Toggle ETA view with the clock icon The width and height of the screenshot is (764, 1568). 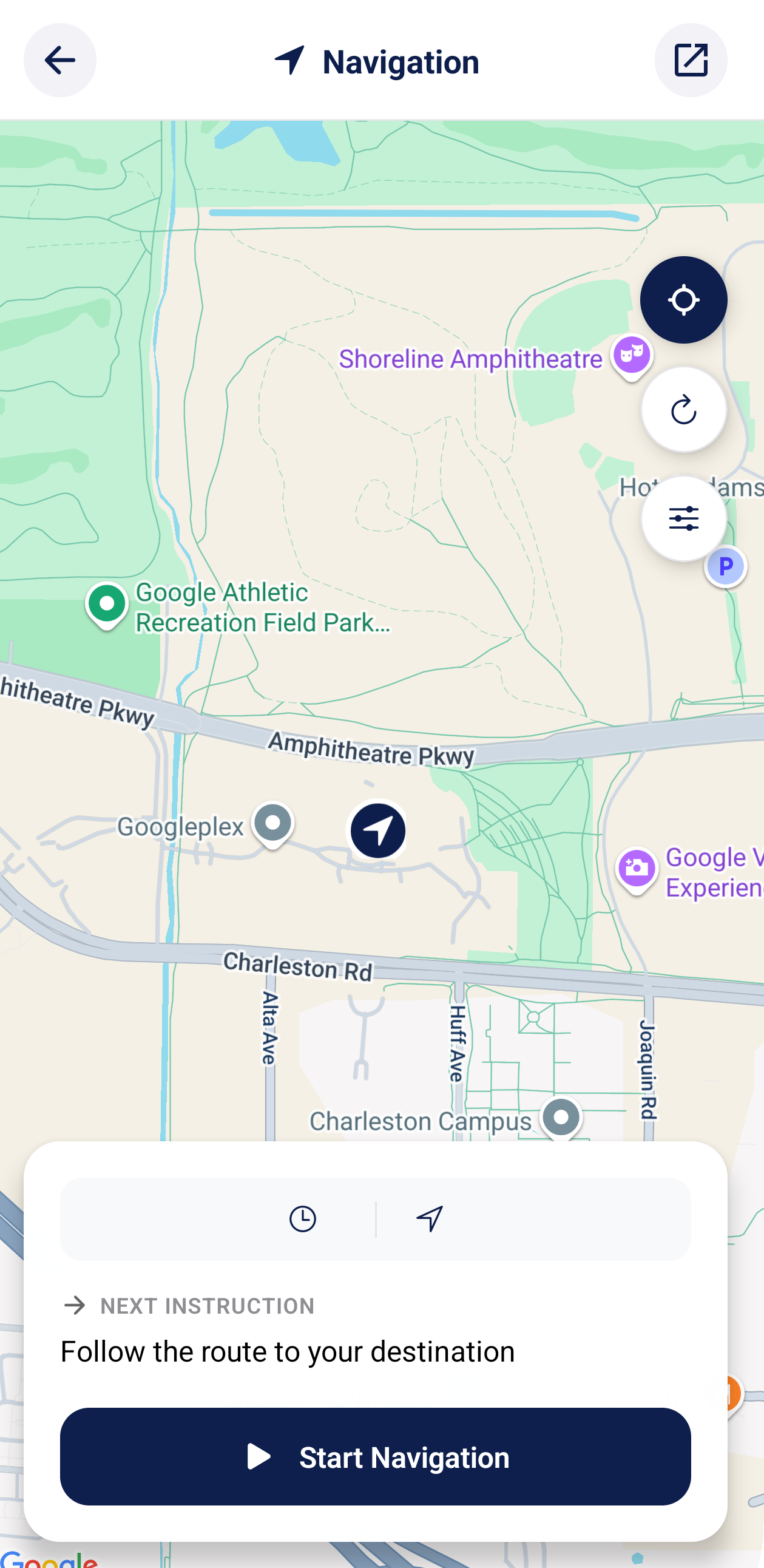point(304,1218)
